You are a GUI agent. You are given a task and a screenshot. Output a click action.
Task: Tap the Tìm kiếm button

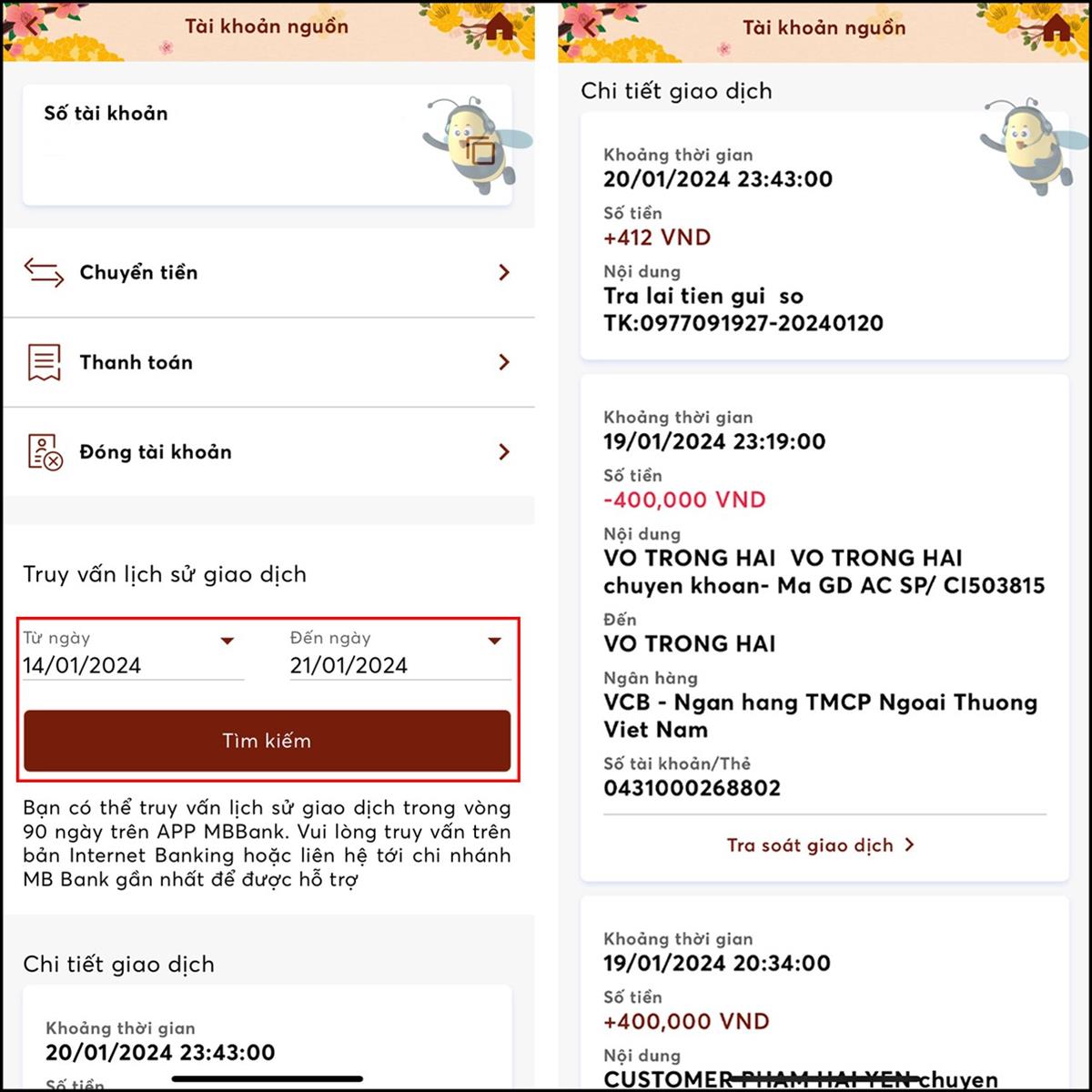[x=267, y=741]
